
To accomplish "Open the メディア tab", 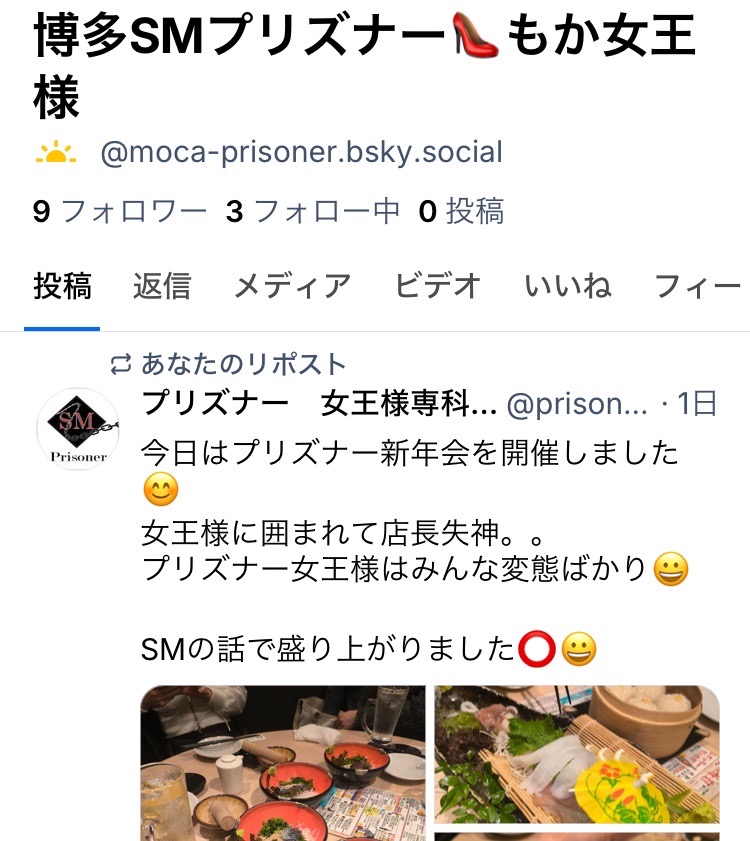I will coord(292,287).
